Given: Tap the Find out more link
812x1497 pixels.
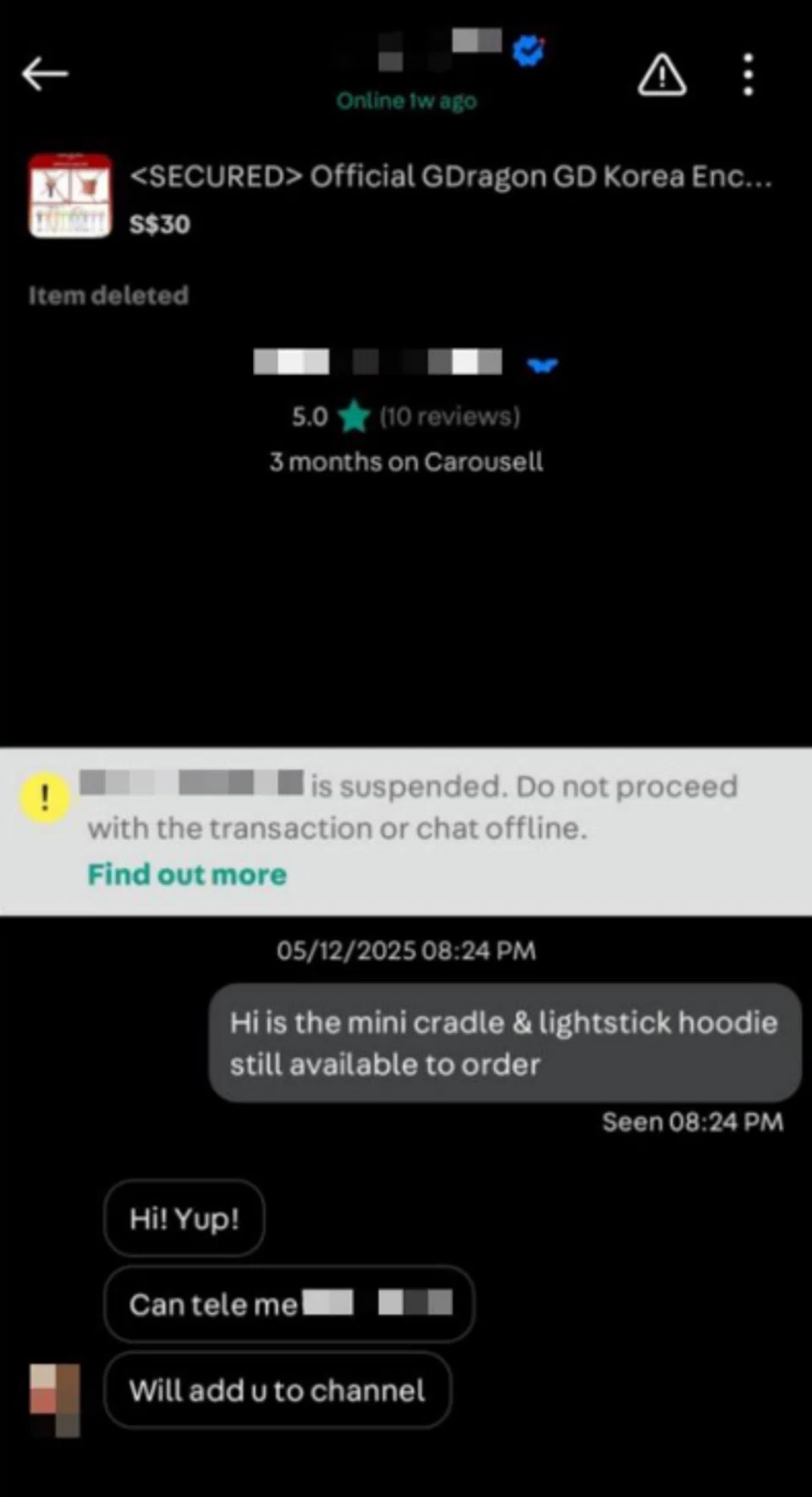Looking at the screenshot, I should (x=187, y=874).
